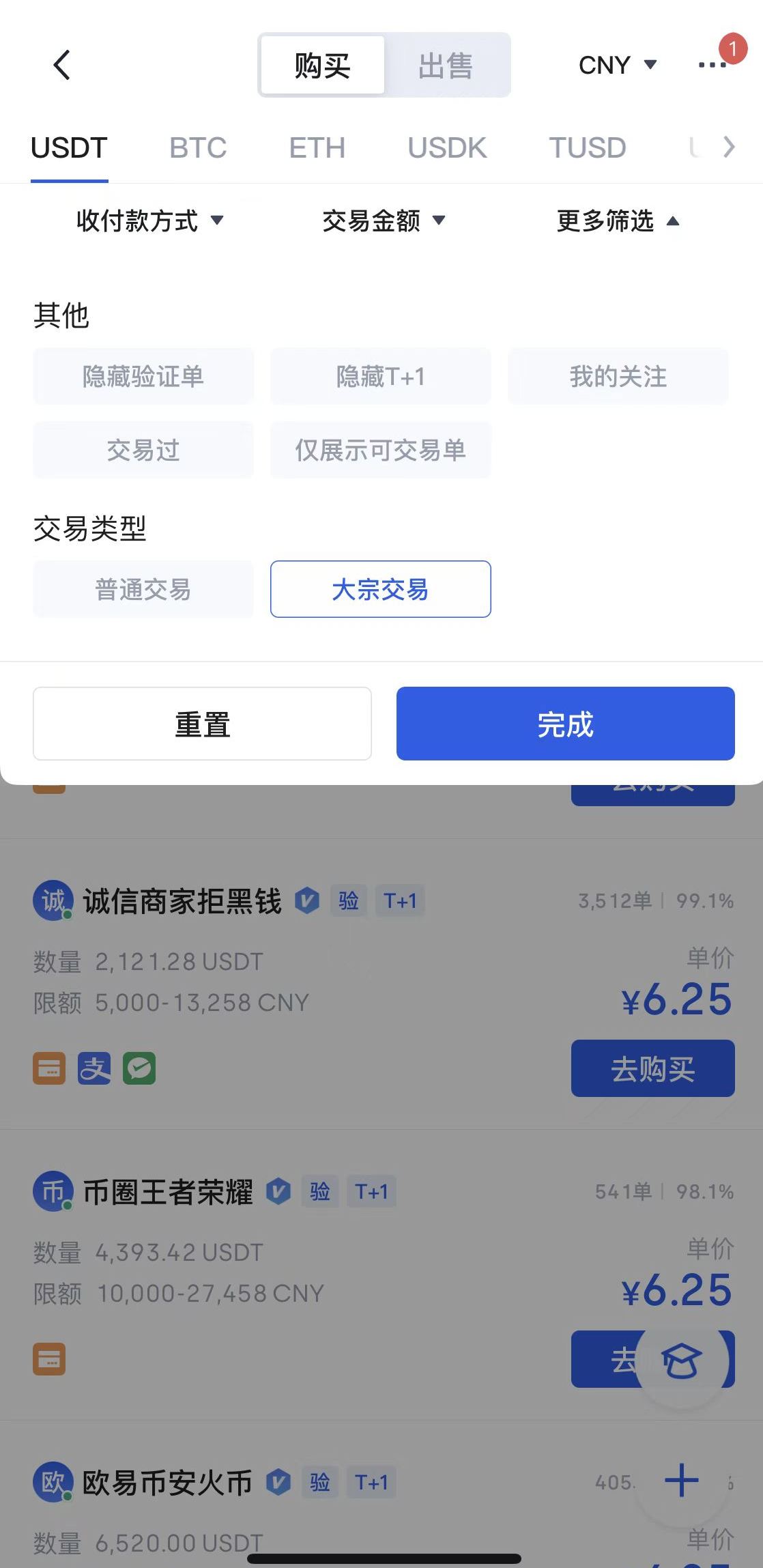
Task: Expand the 交易金额 filter dropdown
Action: click(x=384, y=220)
